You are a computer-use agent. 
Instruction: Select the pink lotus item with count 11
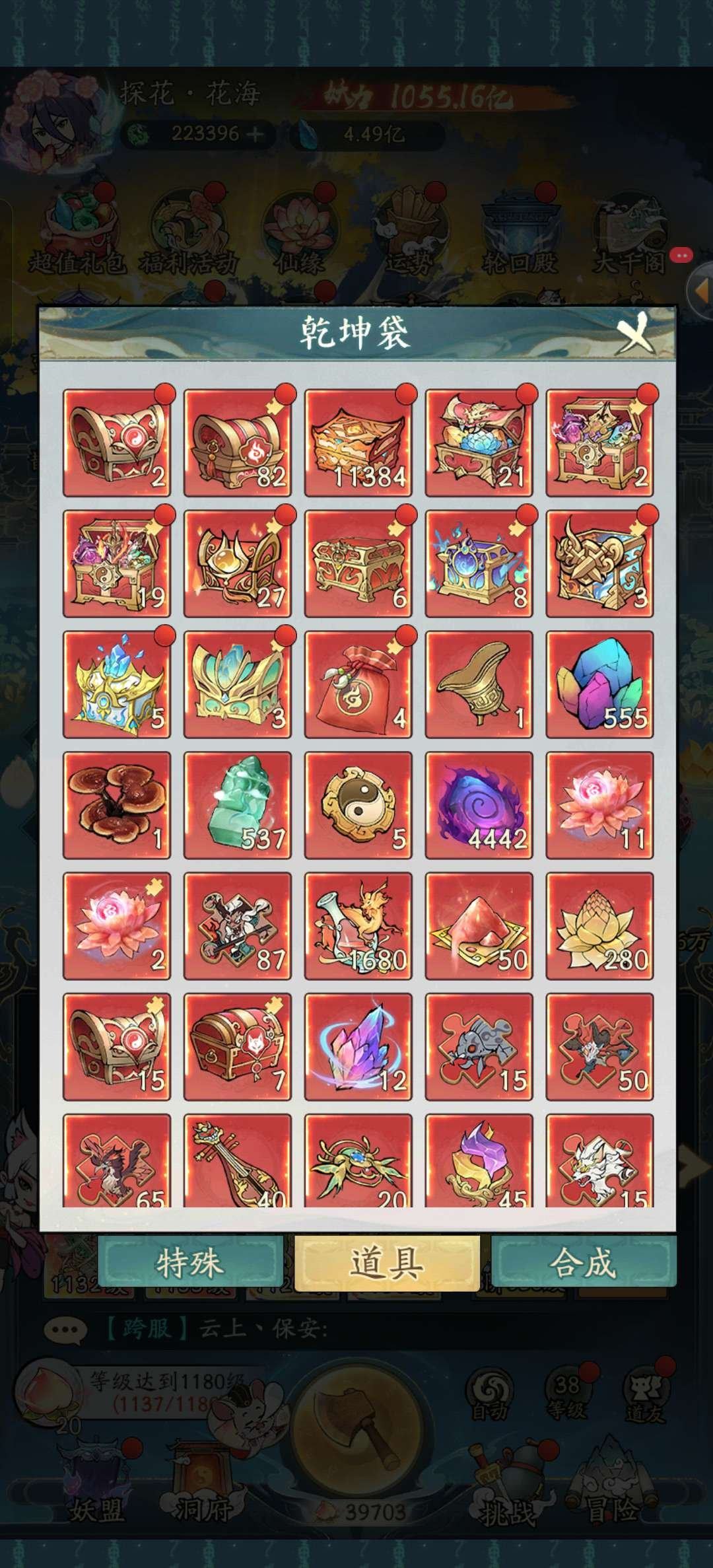[x=599, y=805]
